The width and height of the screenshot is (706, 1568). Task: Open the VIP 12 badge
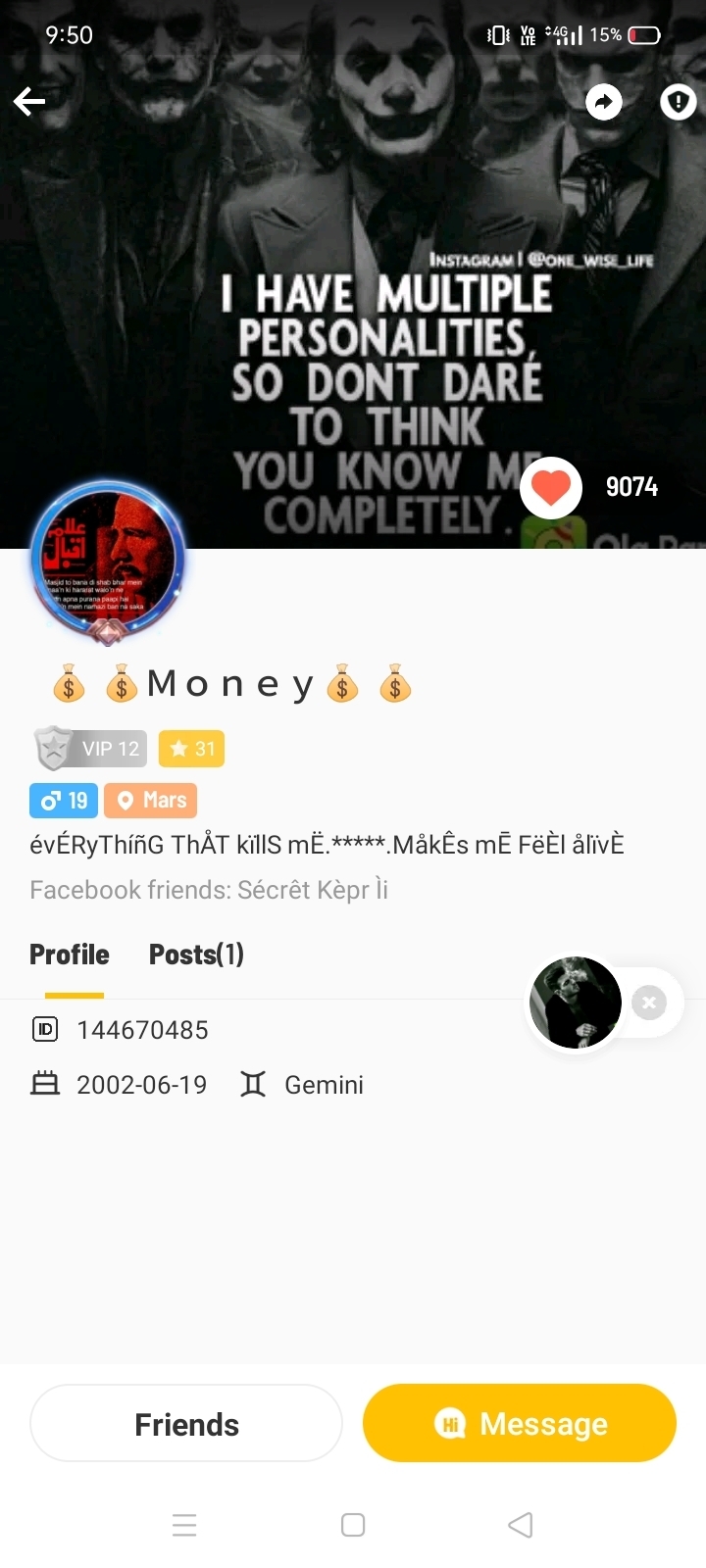pos(91,749)
